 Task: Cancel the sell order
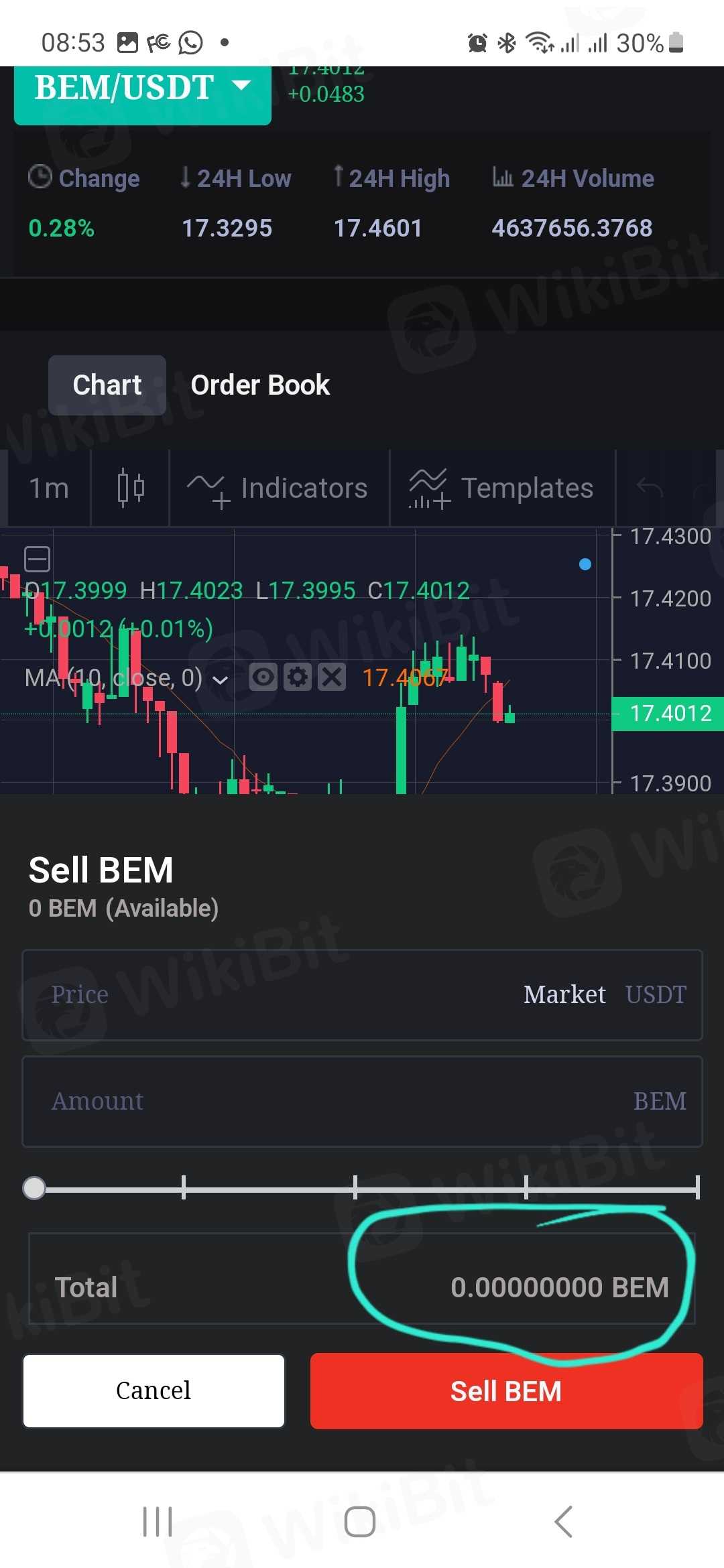click(x=154, y=1390)
